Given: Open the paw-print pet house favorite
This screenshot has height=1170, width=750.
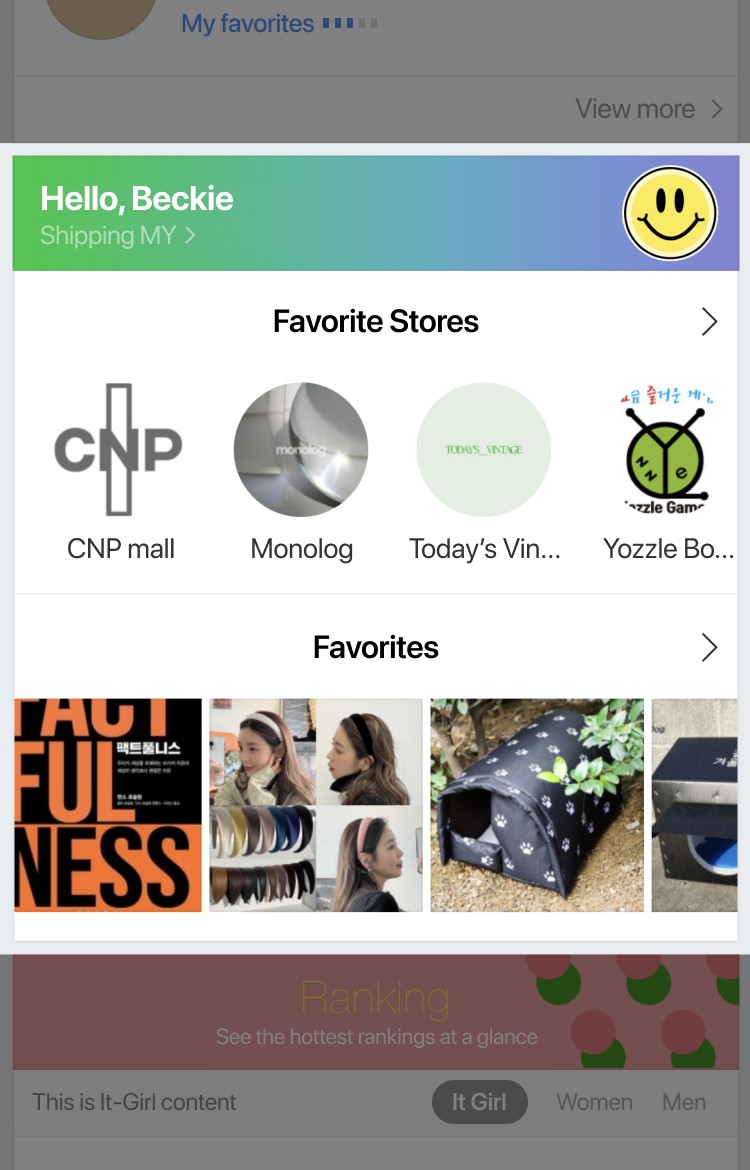Looking at the screenshot, I should coord(537,805).
